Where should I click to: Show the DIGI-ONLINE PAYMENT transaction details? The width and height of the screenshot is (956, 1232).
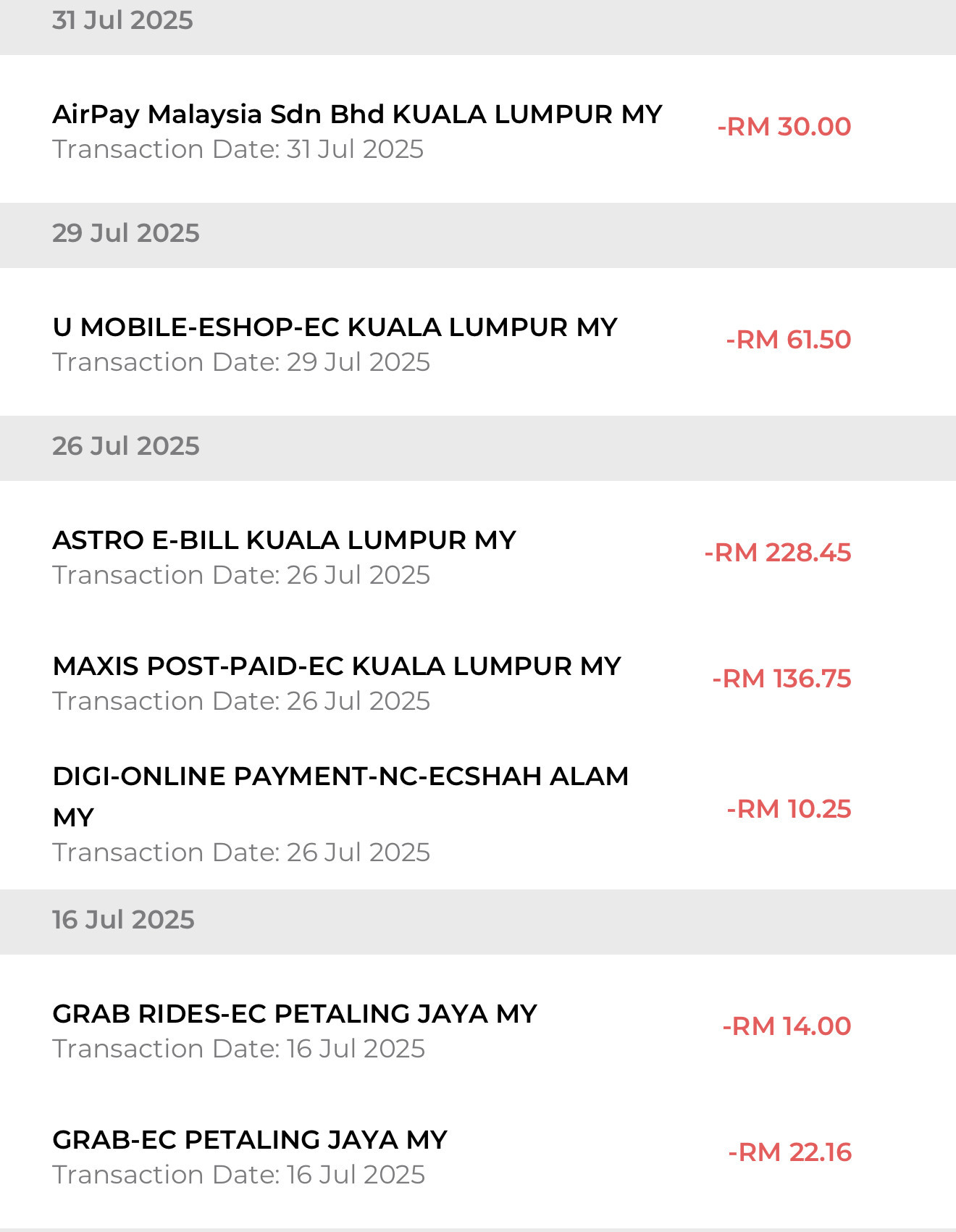tap(340, 811)
